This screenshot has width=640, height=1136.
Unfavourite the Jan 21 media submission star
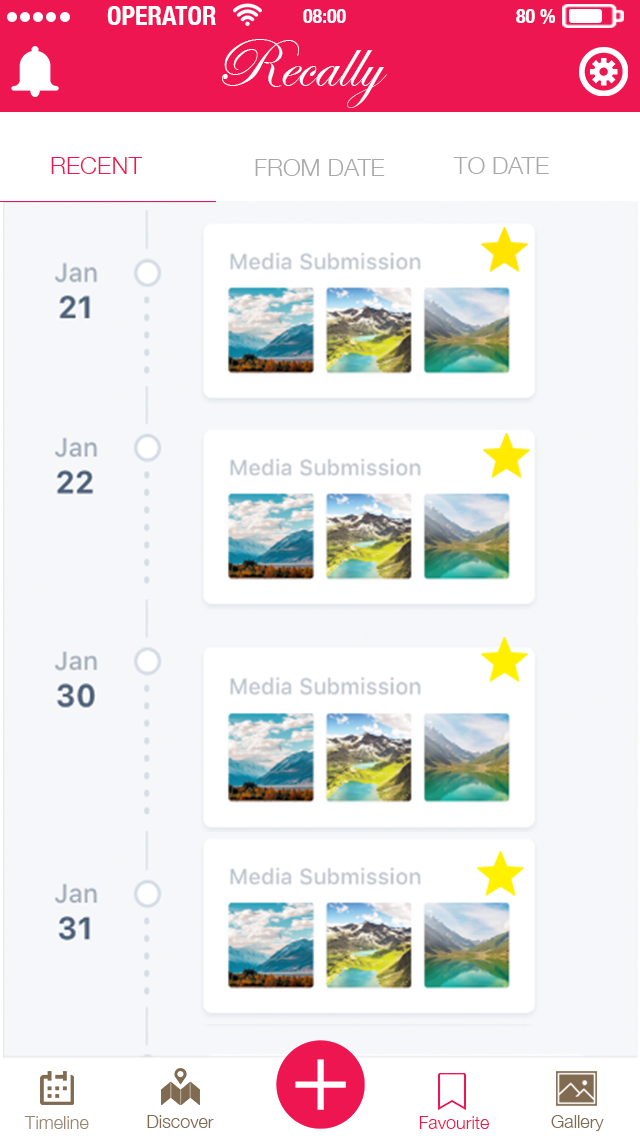(x=504, y=250)
